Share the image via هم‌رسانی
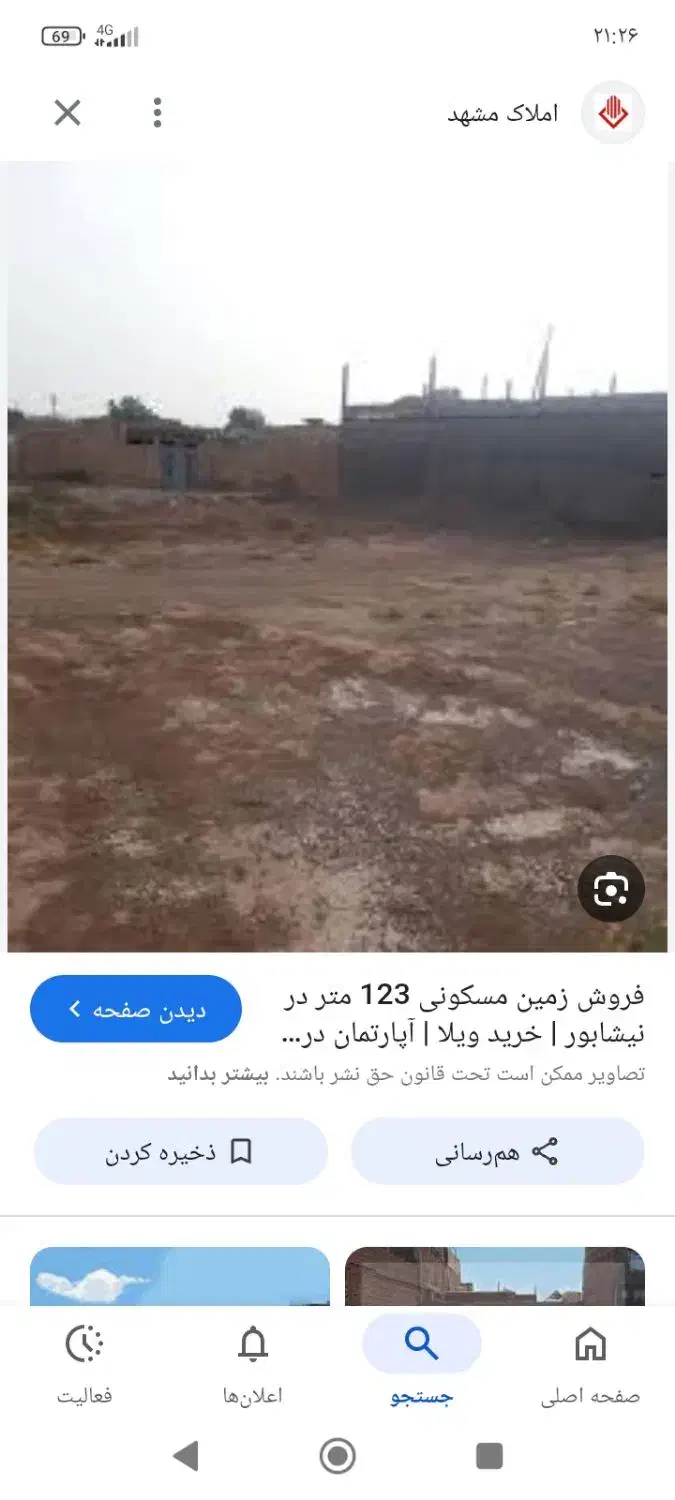675x1500 pixels. (x=497, y=1152)
